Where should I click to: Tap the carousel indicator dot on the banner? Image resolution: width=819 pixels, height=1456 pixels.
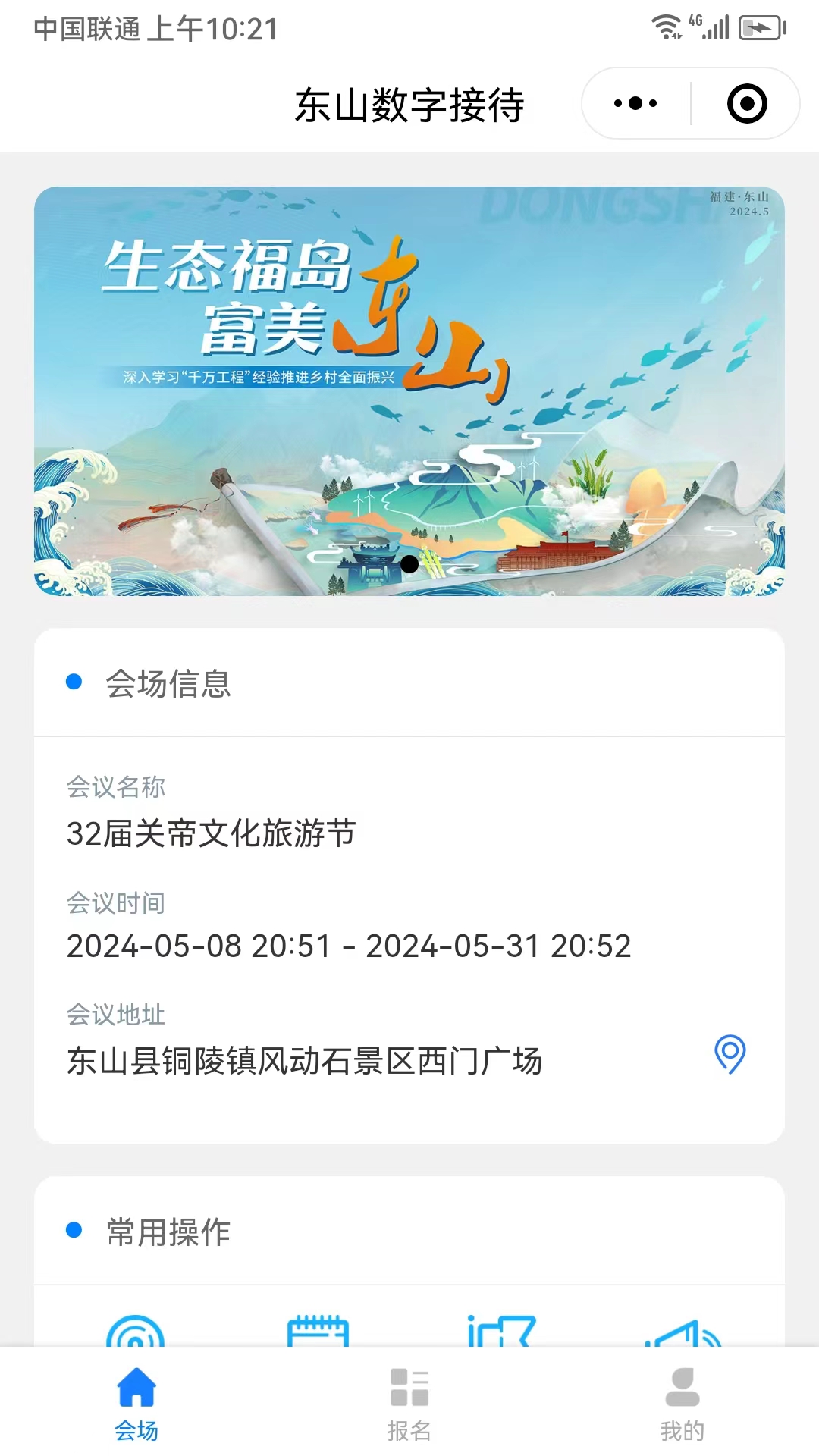coord(409,564)
